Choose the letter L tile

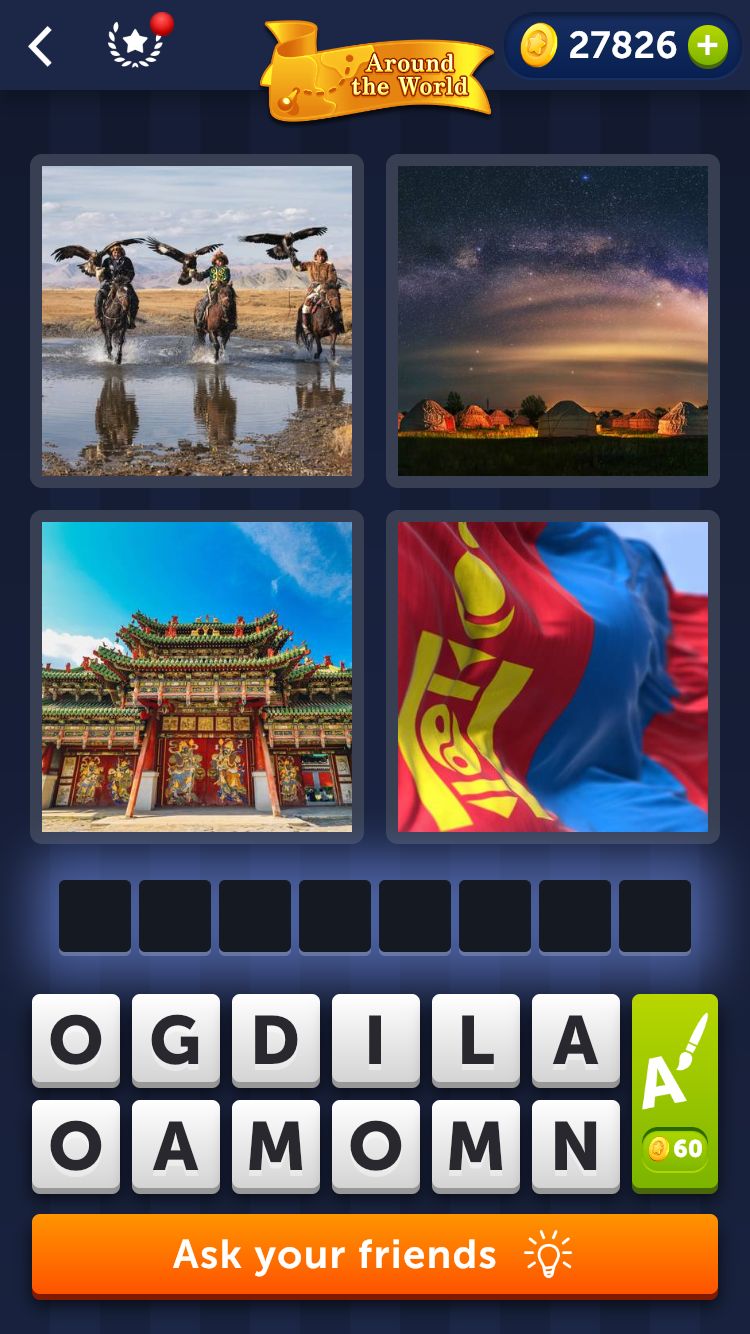[x=476, y=1040]
